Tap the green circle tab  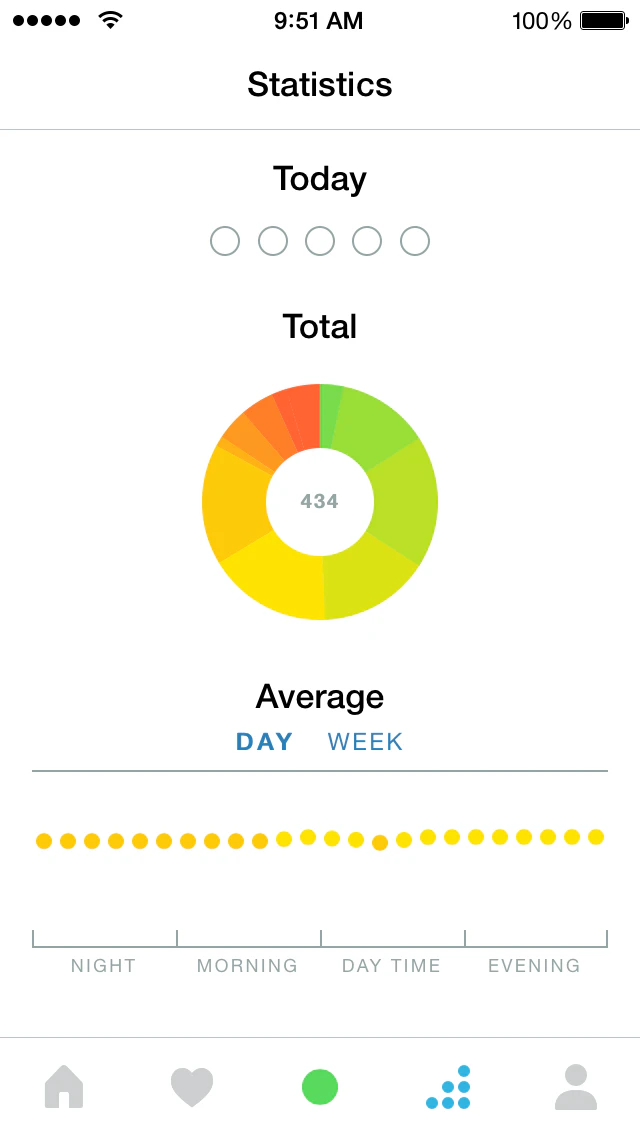(x=320, y=1087)
